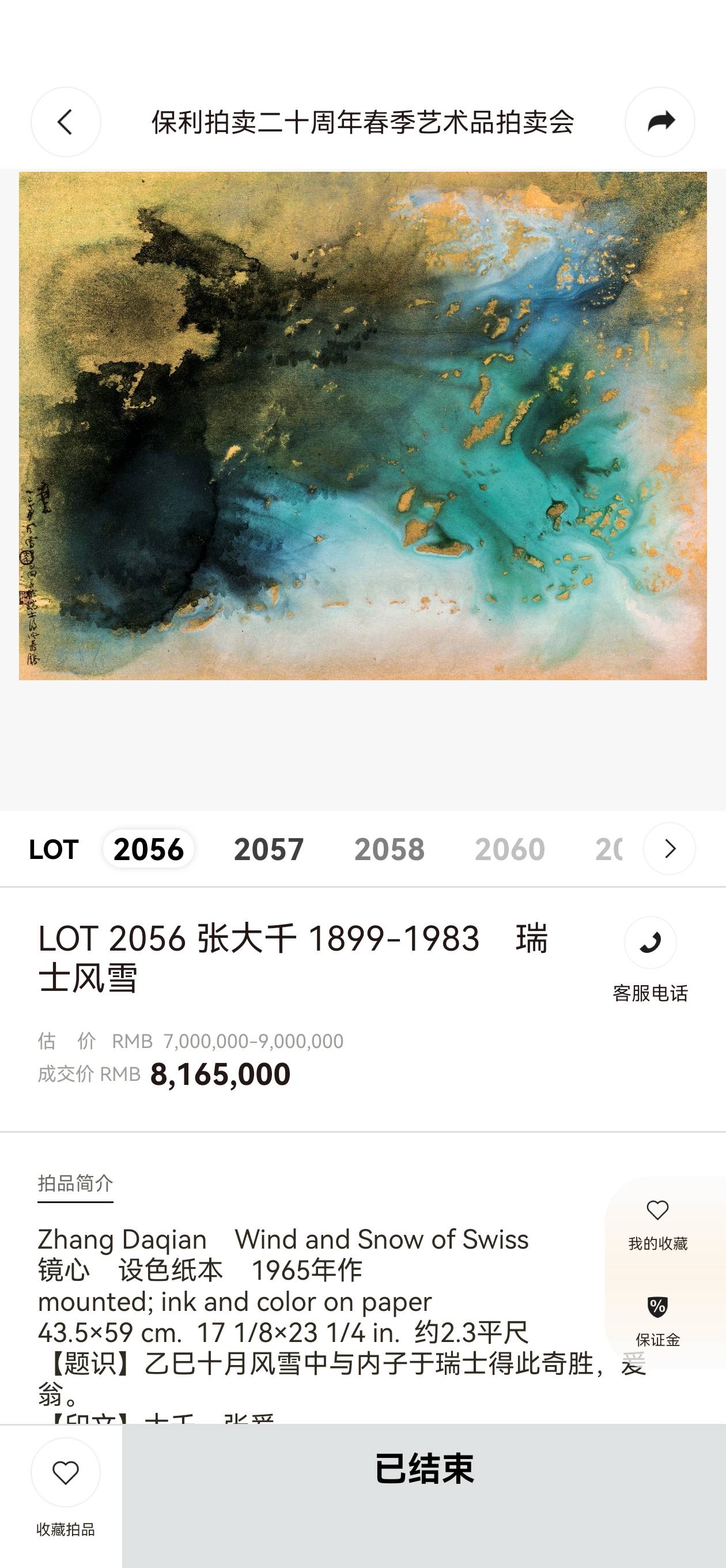This screenshot has width=726, height=1568.
Task: Select the 拍品简介 tab
Action: 75,1183
